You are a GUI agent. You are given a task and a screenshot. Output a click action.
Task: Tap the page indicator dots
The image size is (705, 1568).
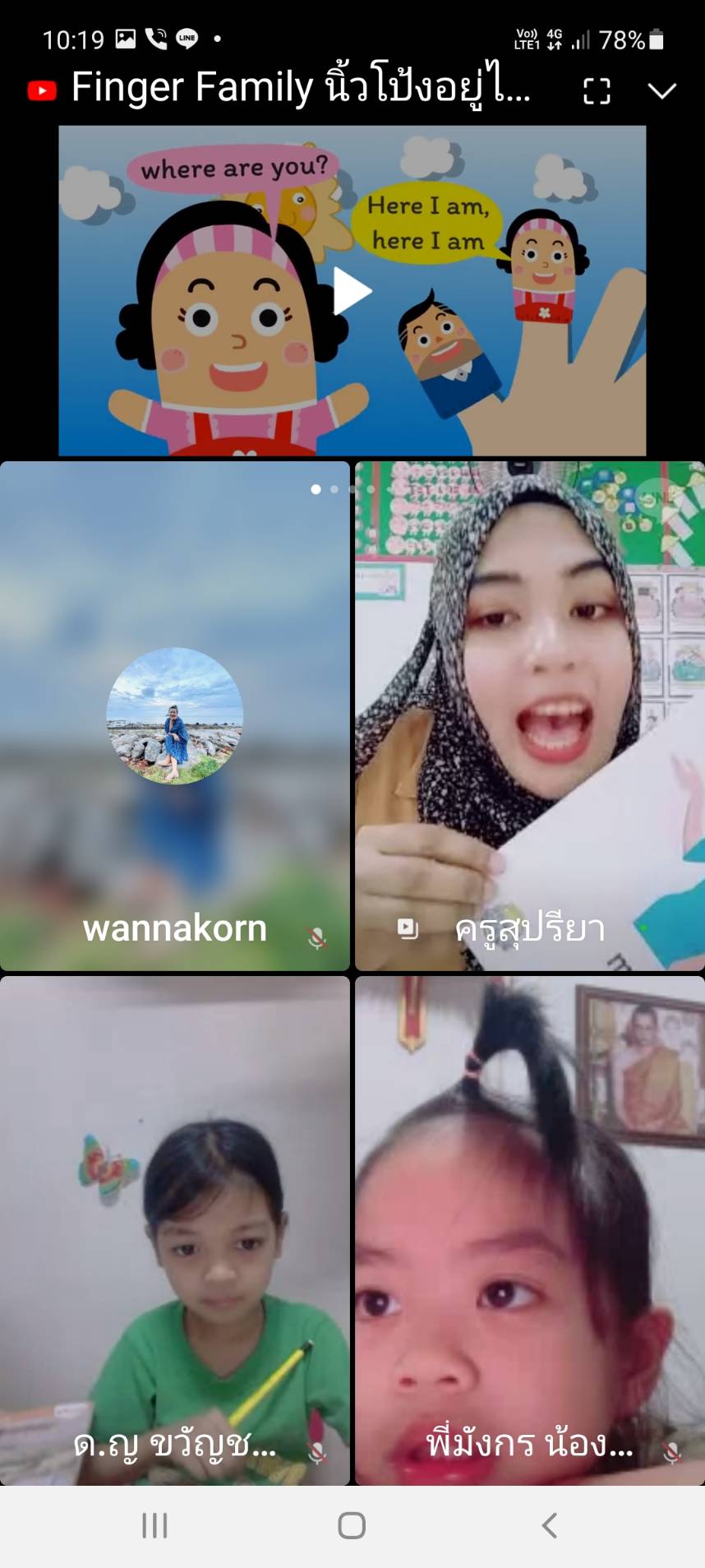343,489
